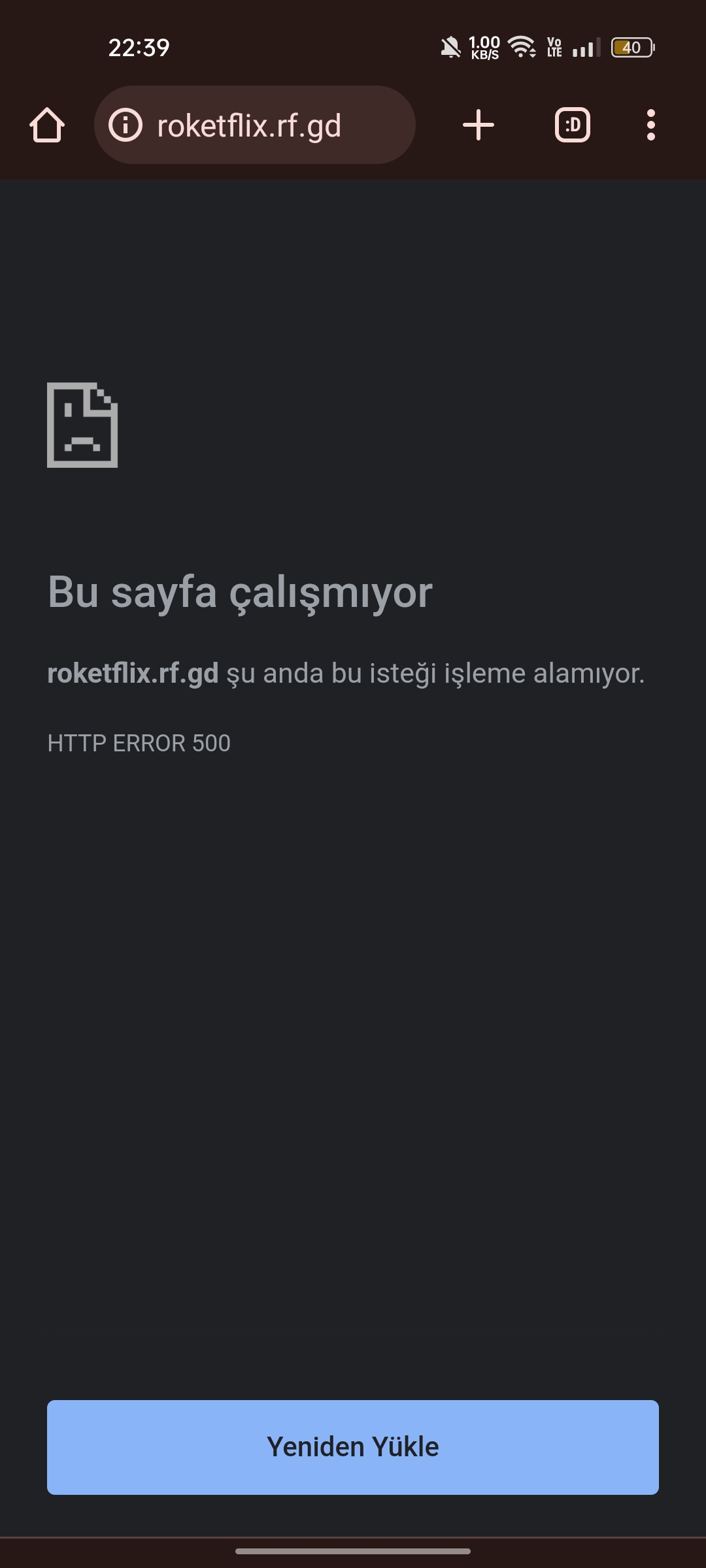Viewport: 706px width, 1568px height.
Task: Open the tab switcher
Action: point(573,125)
